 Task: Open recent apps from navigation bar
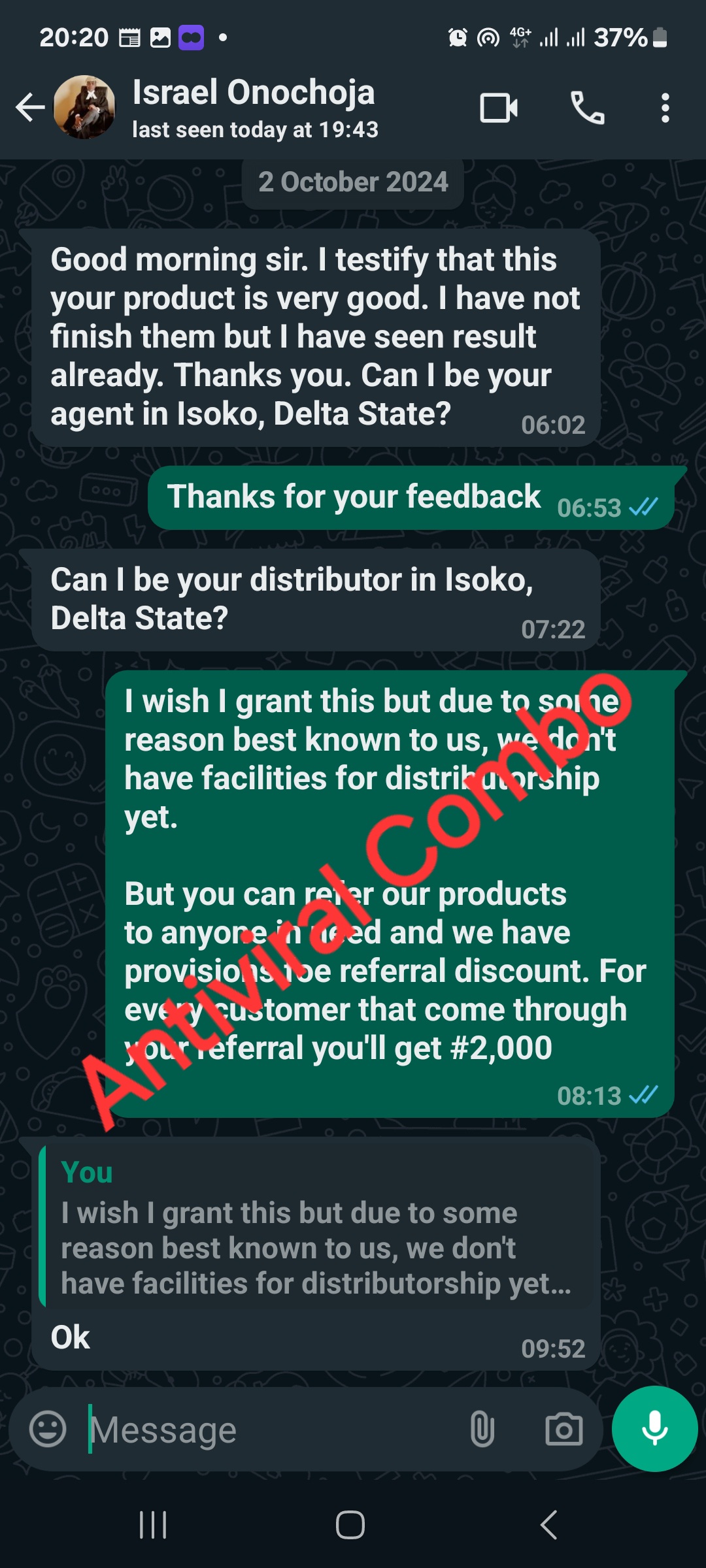pyautogui.click(x=153, y=1525)
